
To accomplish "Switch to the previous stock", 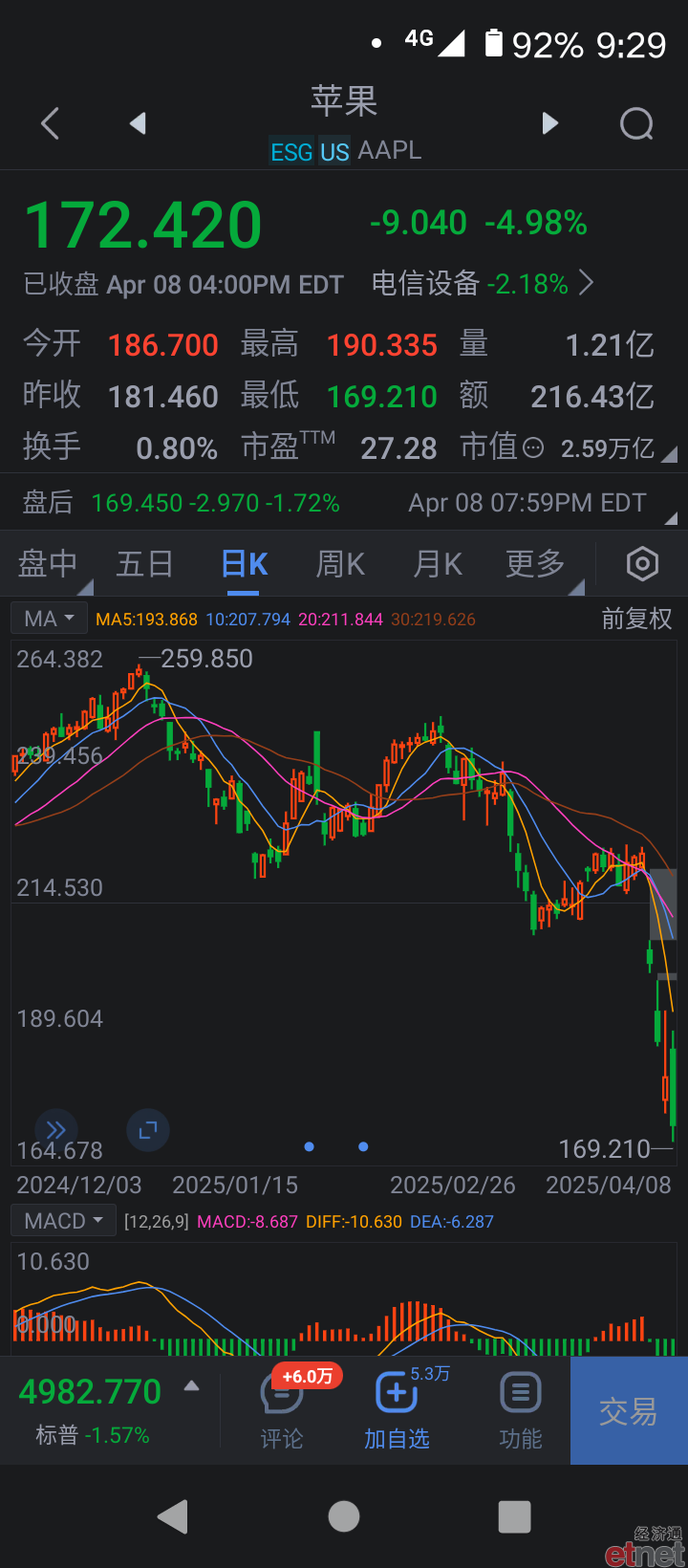I will click(139, 123).
